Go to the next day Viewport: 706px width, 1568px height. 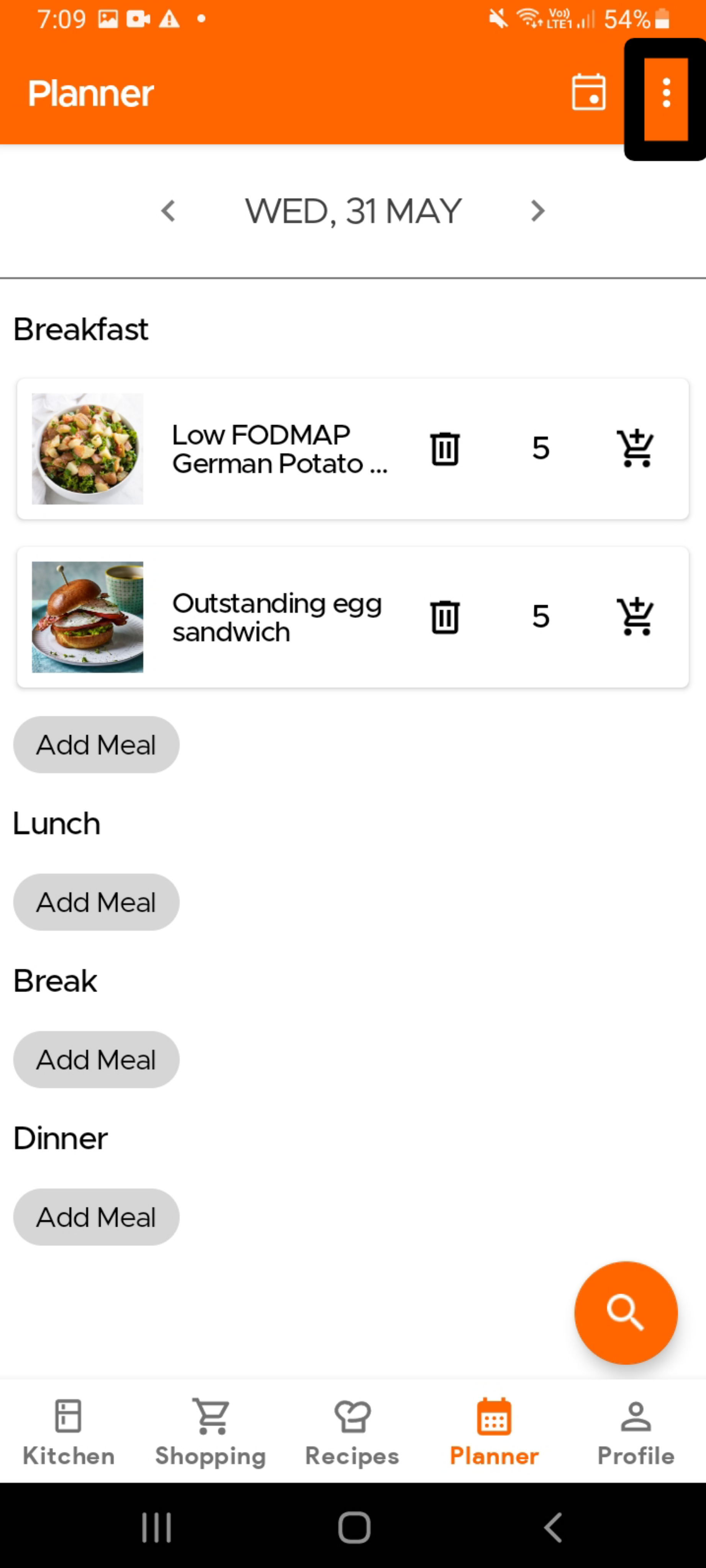coord(537,211)
